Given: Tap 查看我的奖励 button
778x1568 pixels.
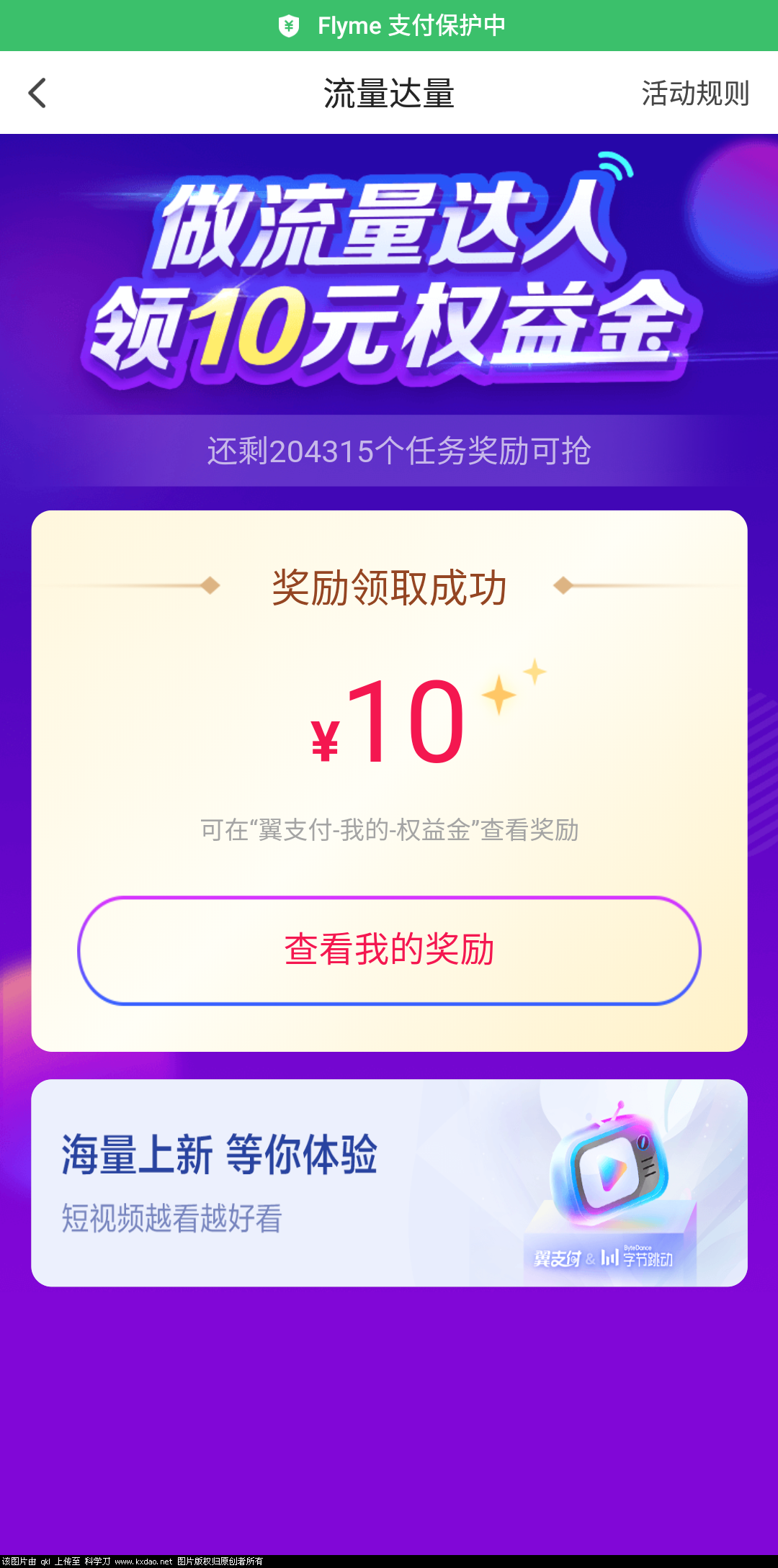Looking at the screenshot, I should pyautogui.click(x=389, y=950).
